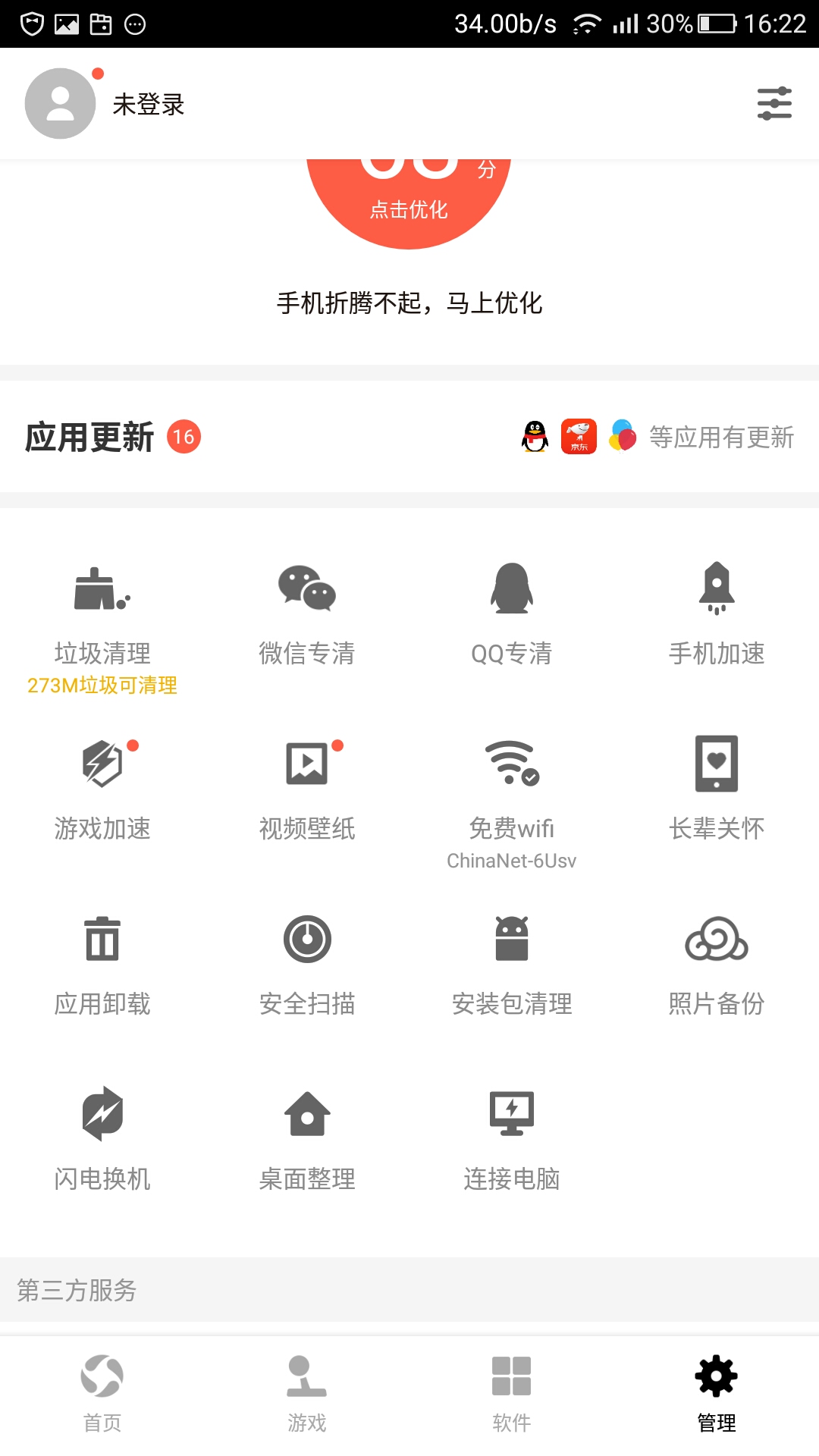The width and height of the screenshot is (819, 1456).
Task: Open the 视频壁纸 video wallpaper feature
Action: click(306, 789)
